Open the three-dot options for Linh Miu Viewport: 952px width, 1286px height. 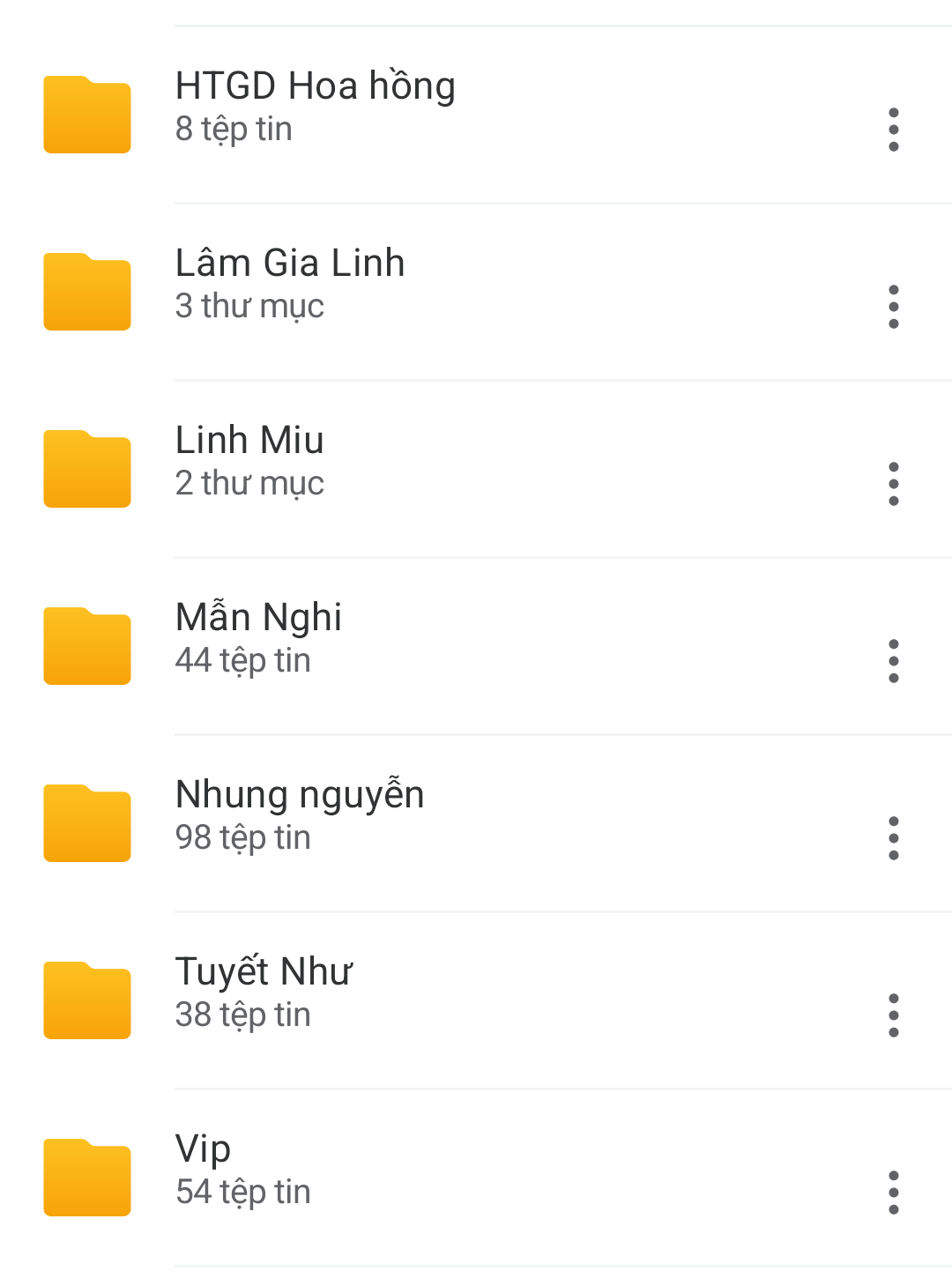893,483
